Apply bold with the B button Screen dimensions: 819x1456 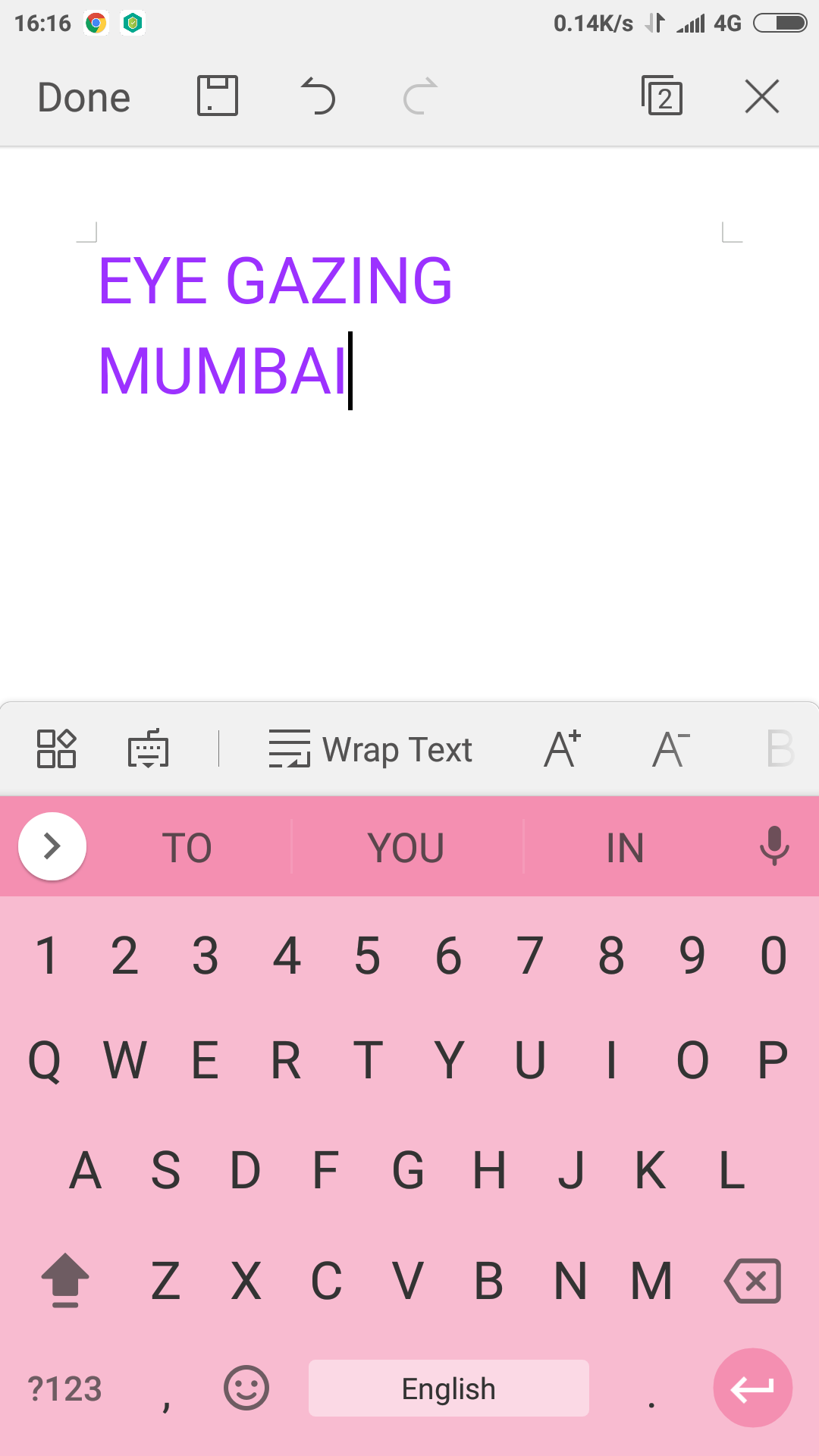click(780, 748)
